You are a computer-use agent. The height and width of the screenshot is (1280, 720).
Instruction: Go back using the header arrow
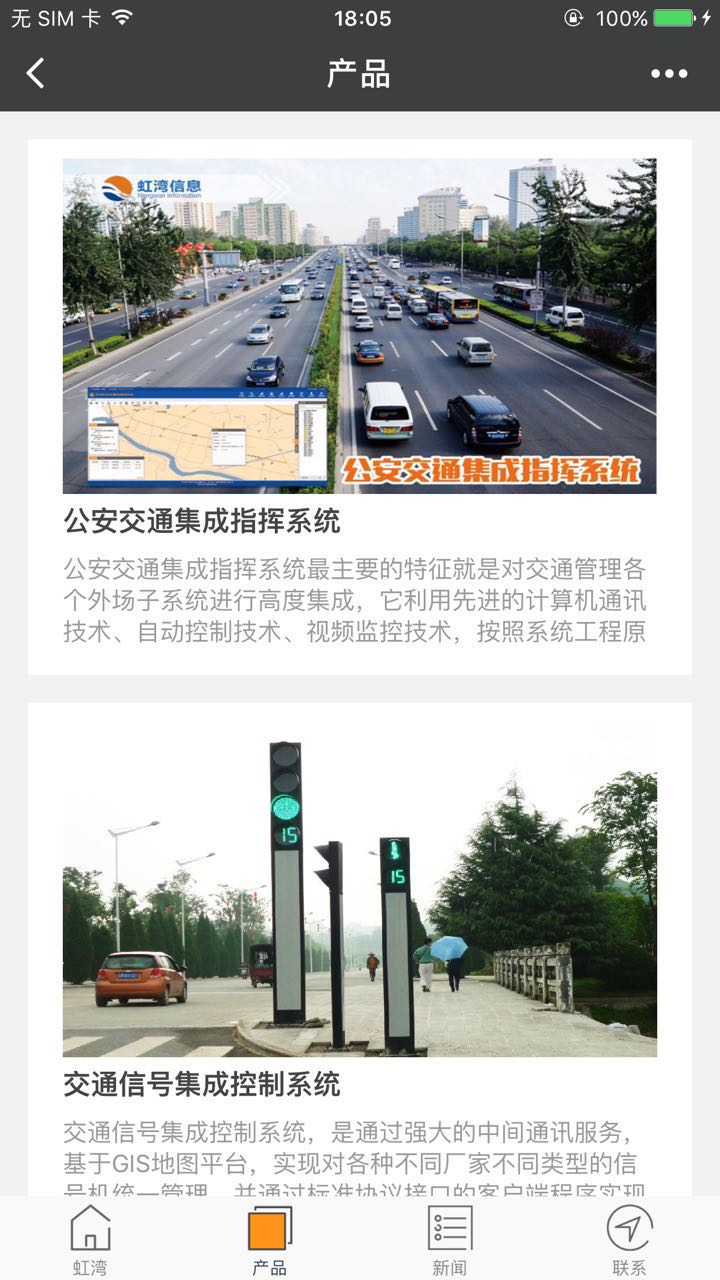(x=36, y=73)
